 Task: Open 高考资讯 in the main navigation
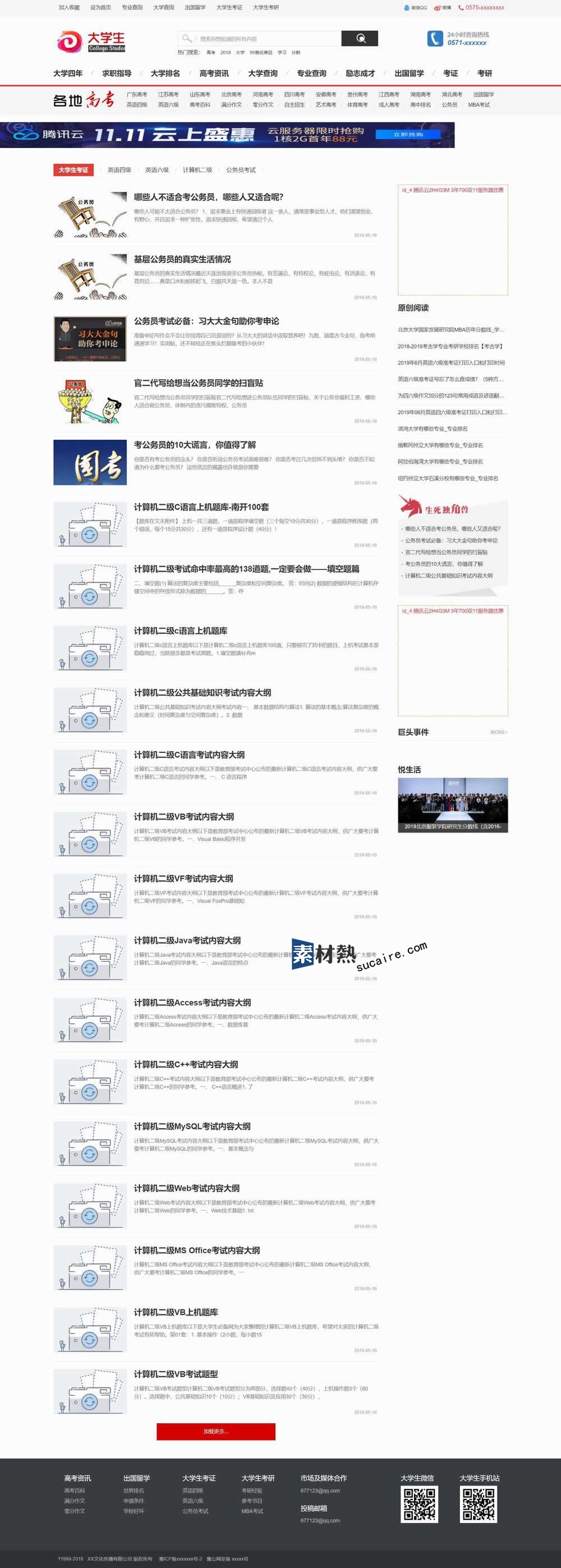coord(214,73)
